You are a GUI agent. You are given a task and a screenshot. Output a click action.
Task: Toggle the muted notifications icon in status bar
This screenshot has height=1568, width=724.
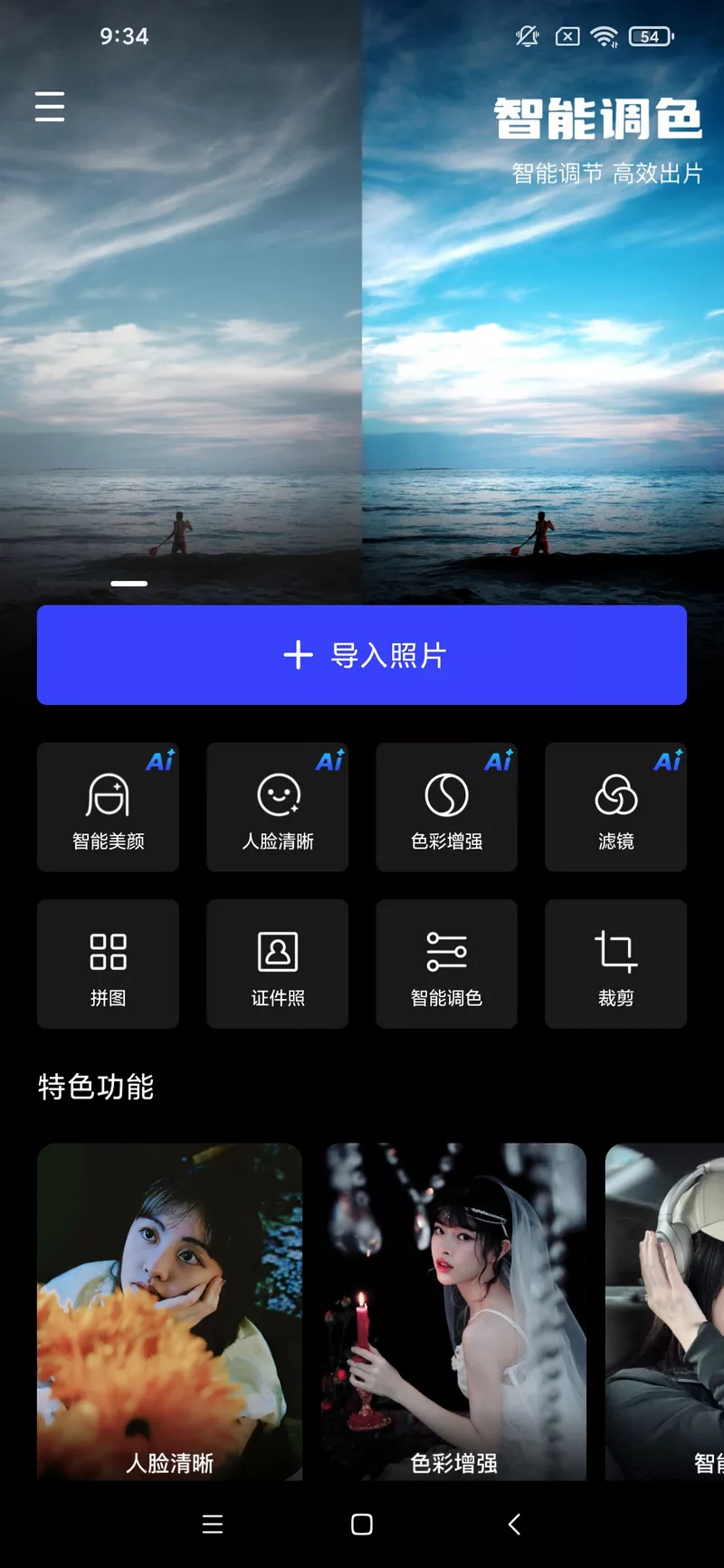[x=526, y=36]
